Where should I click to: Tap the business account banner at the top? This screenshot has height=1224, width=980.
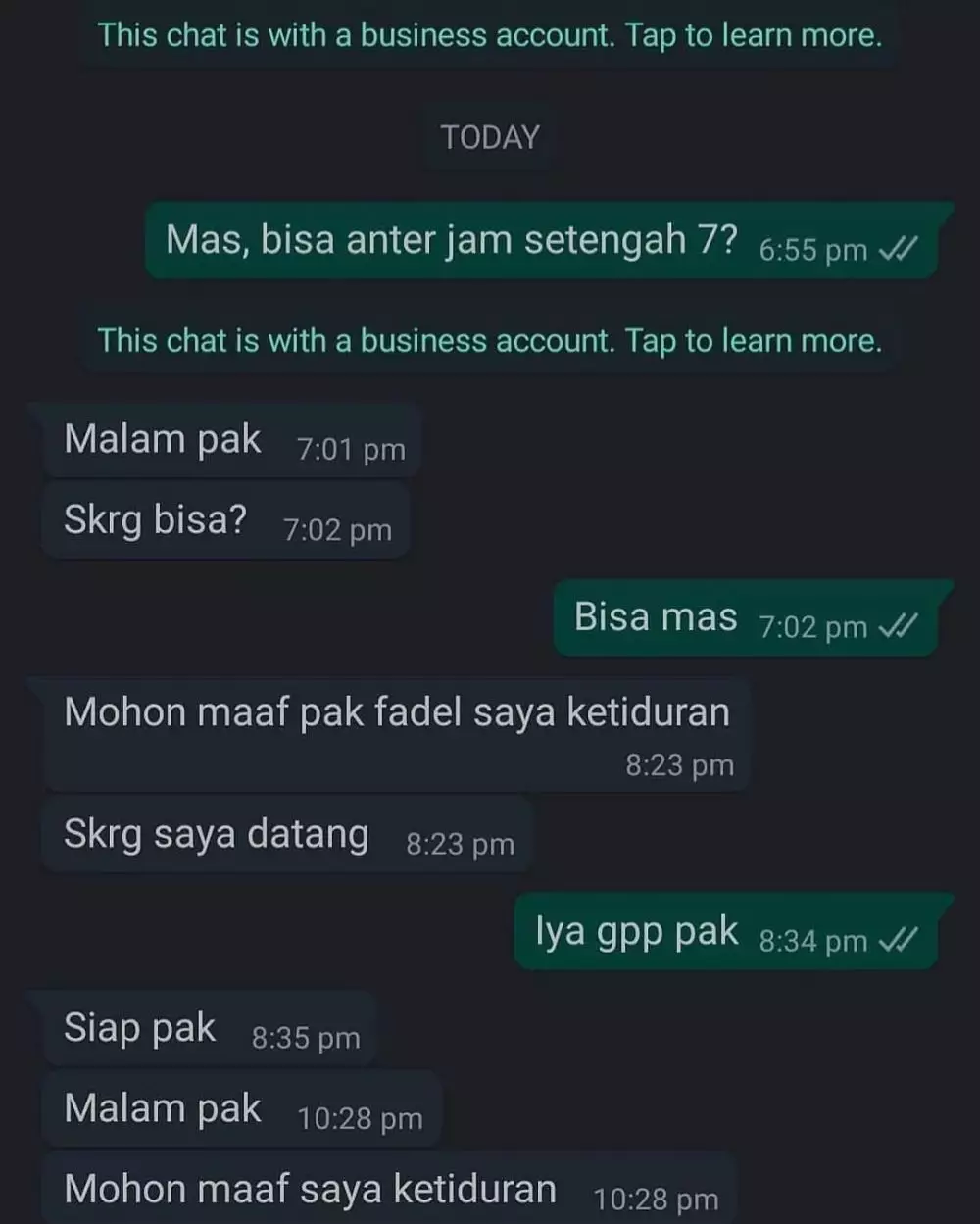[489, 35]
